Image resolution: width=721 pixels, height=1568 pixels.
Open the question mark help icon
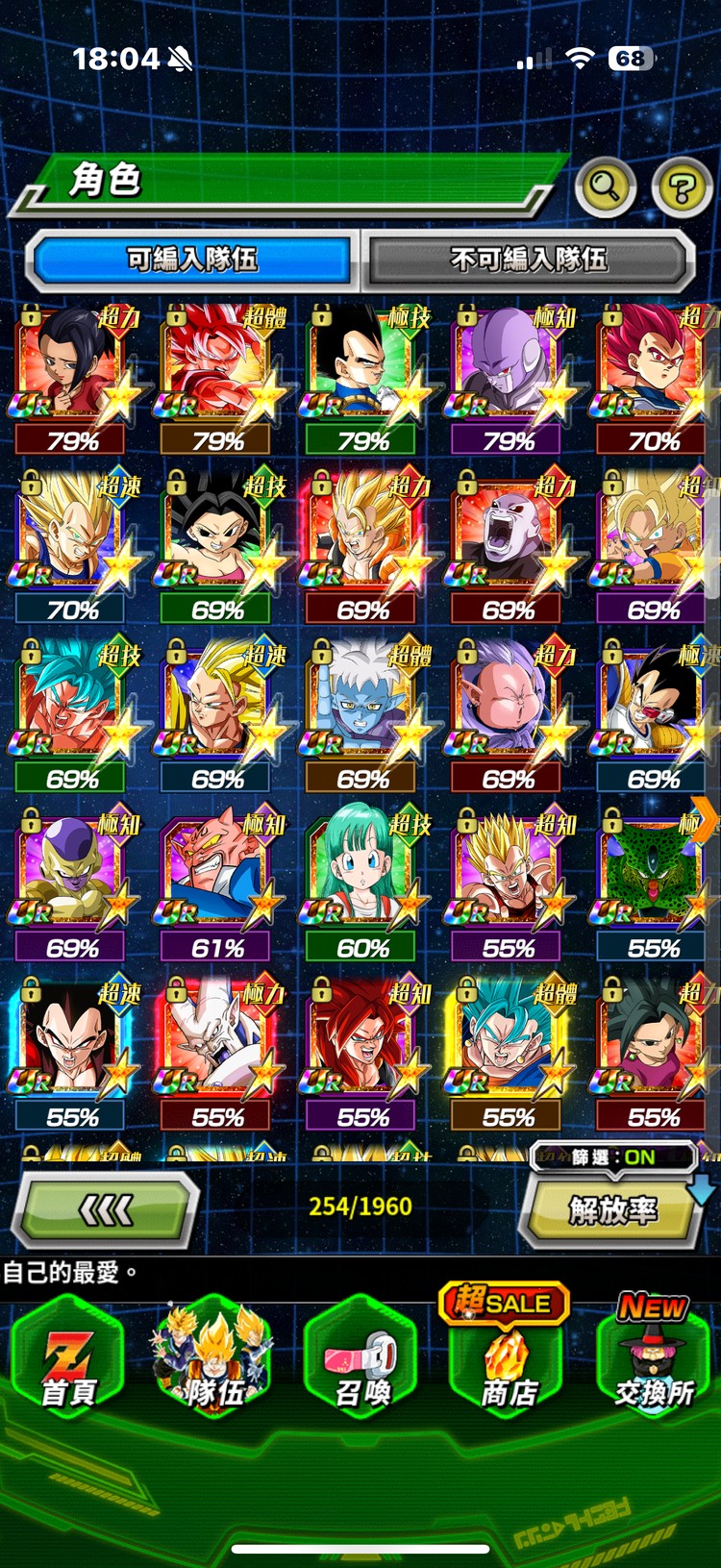point(681,187)
